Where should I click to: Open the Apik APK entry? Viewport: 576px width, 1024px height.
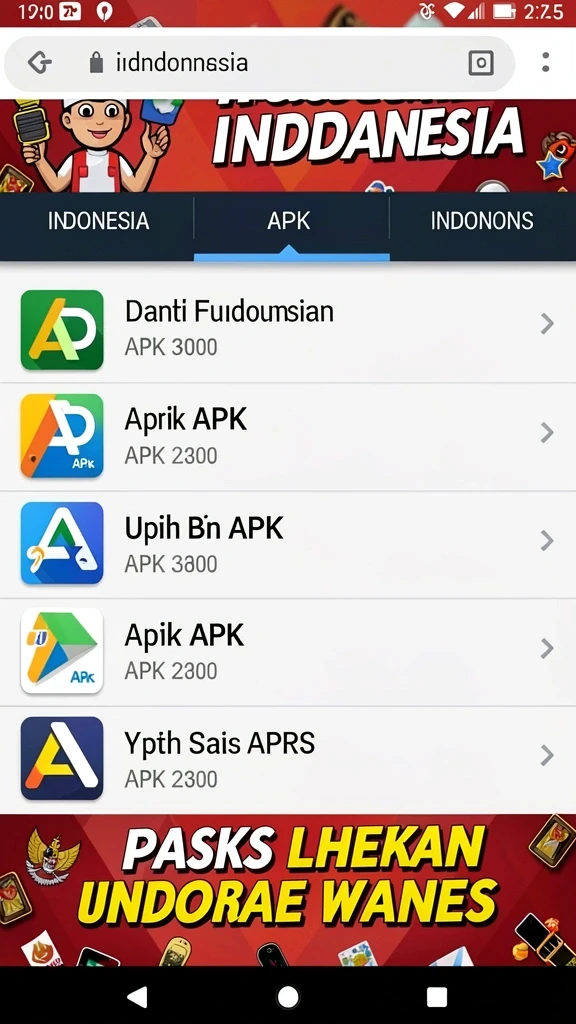pyautogui.click(x=288, y=652)
